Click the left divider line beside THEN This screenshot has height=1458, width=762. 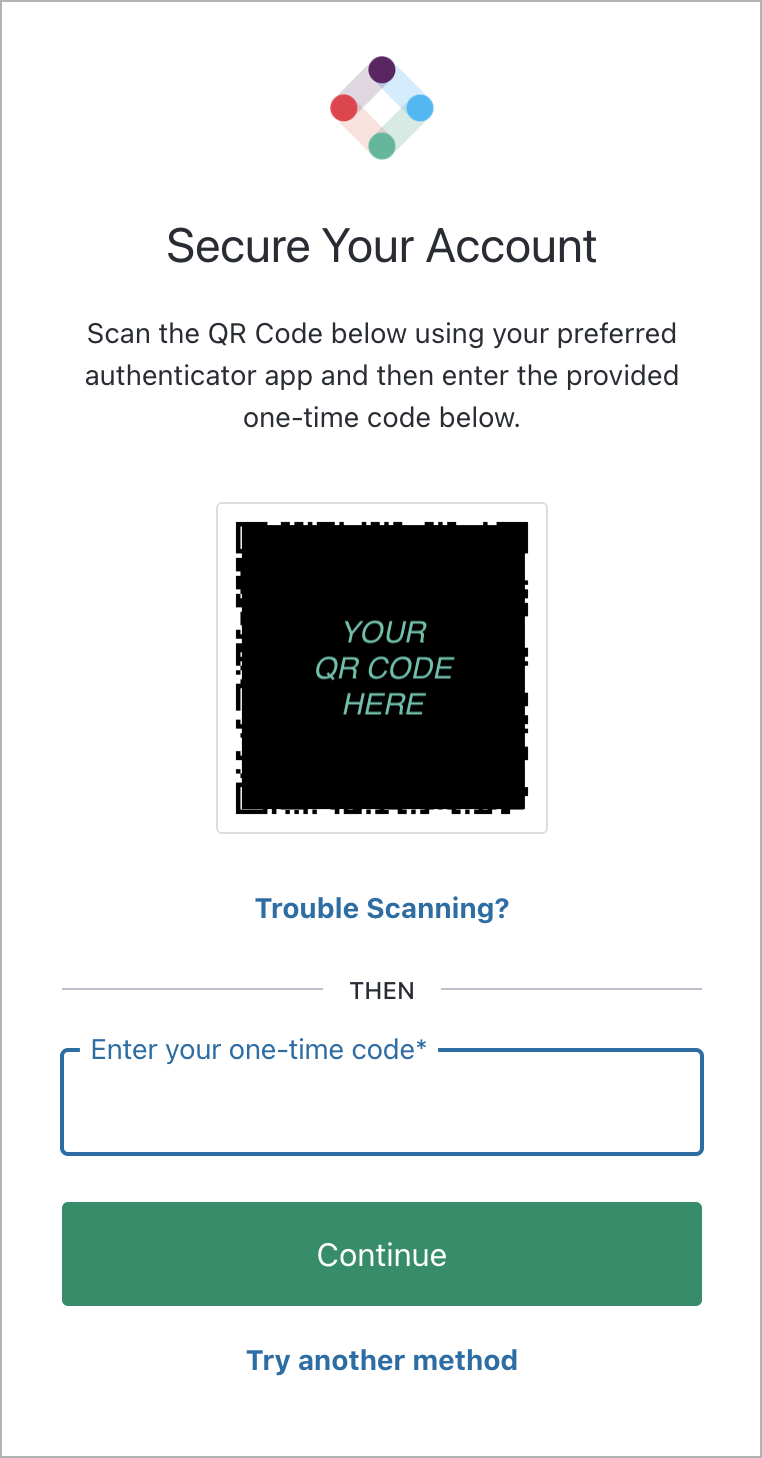point(195,990)
